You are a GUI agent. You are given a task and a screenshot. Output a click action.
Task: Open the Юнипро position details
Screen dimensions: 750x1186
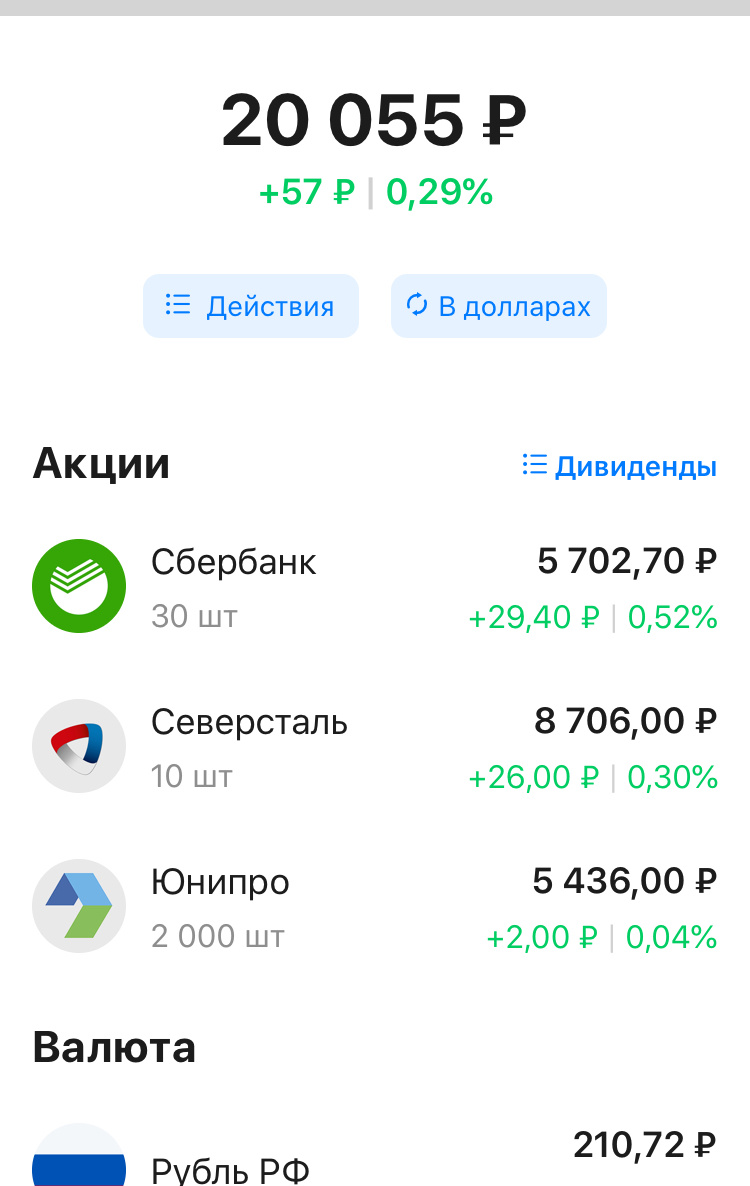pyautogui.click(x=375, y=906)
